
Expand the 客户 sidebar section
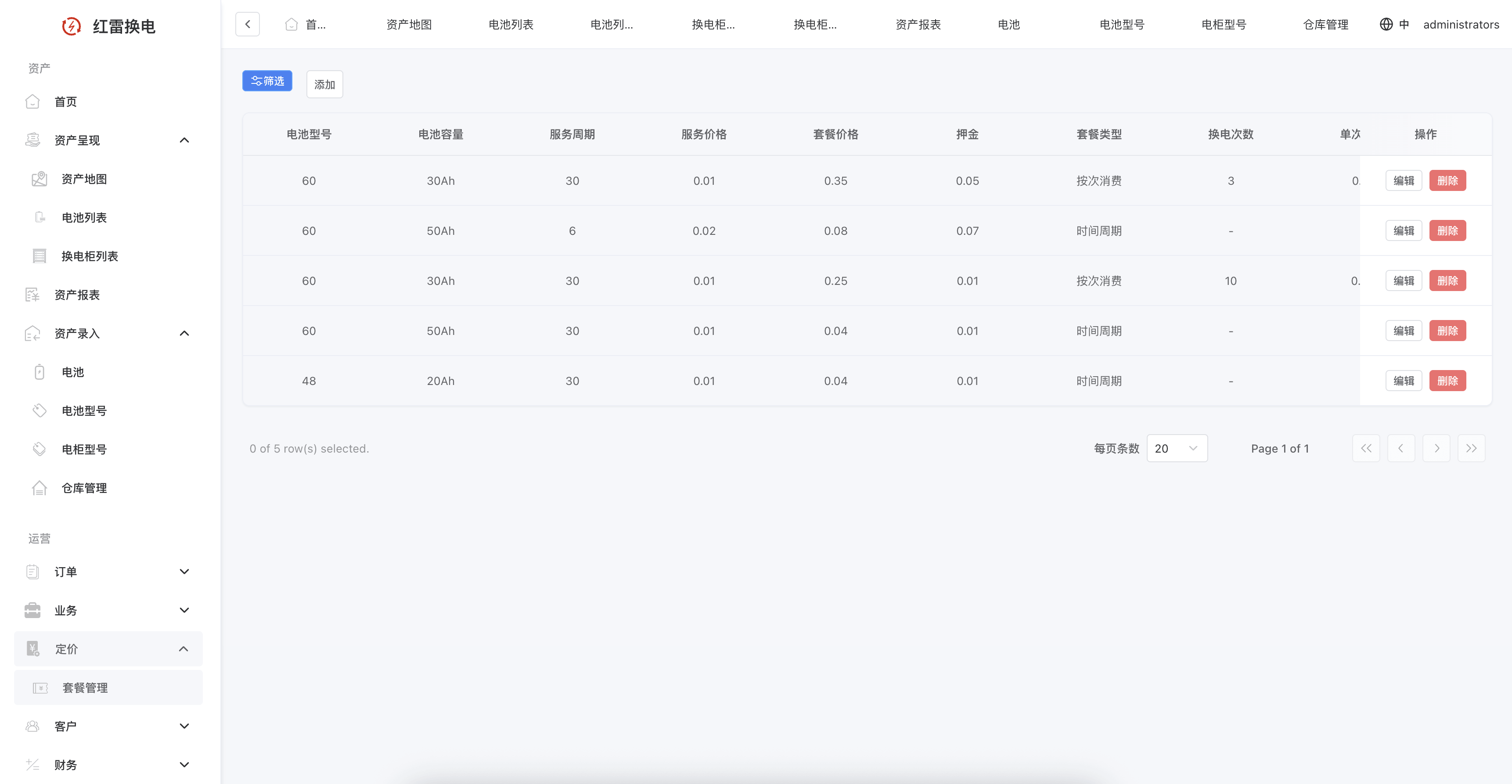(184, 726)
